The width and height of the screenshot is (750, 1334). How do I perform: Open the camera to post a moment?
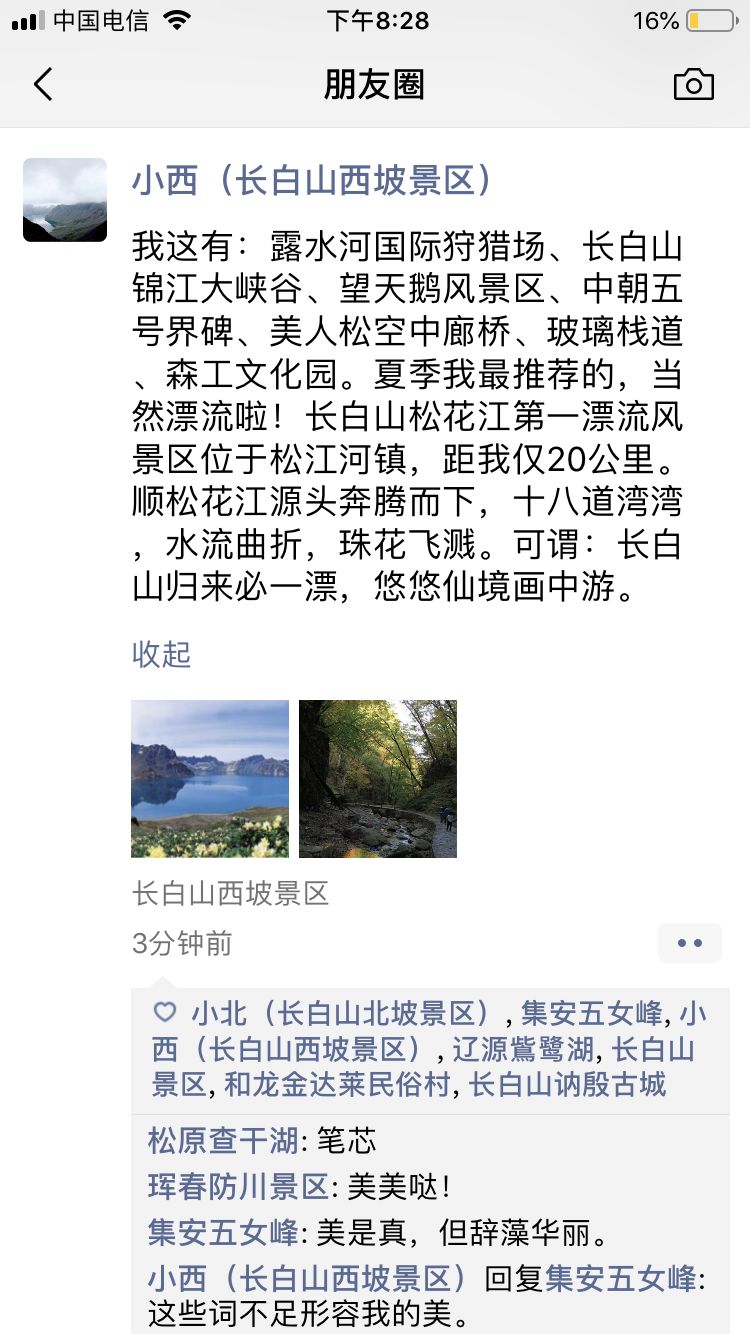tap(693, 85)
